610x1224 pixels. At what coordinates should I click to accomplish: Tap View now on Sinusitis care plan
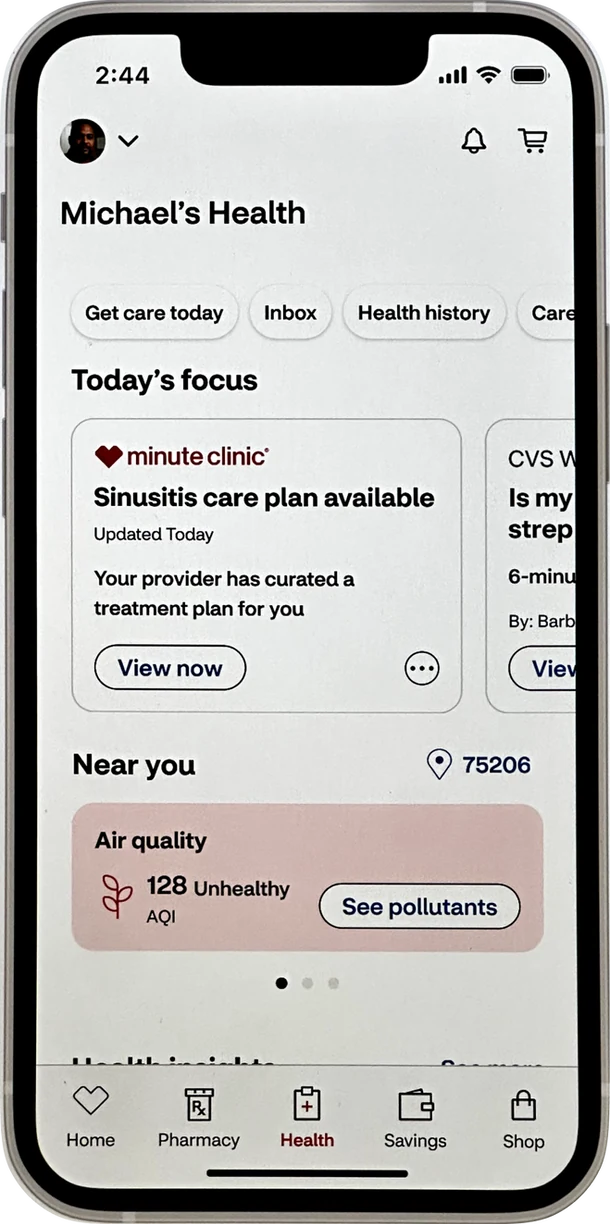(170, 668)
